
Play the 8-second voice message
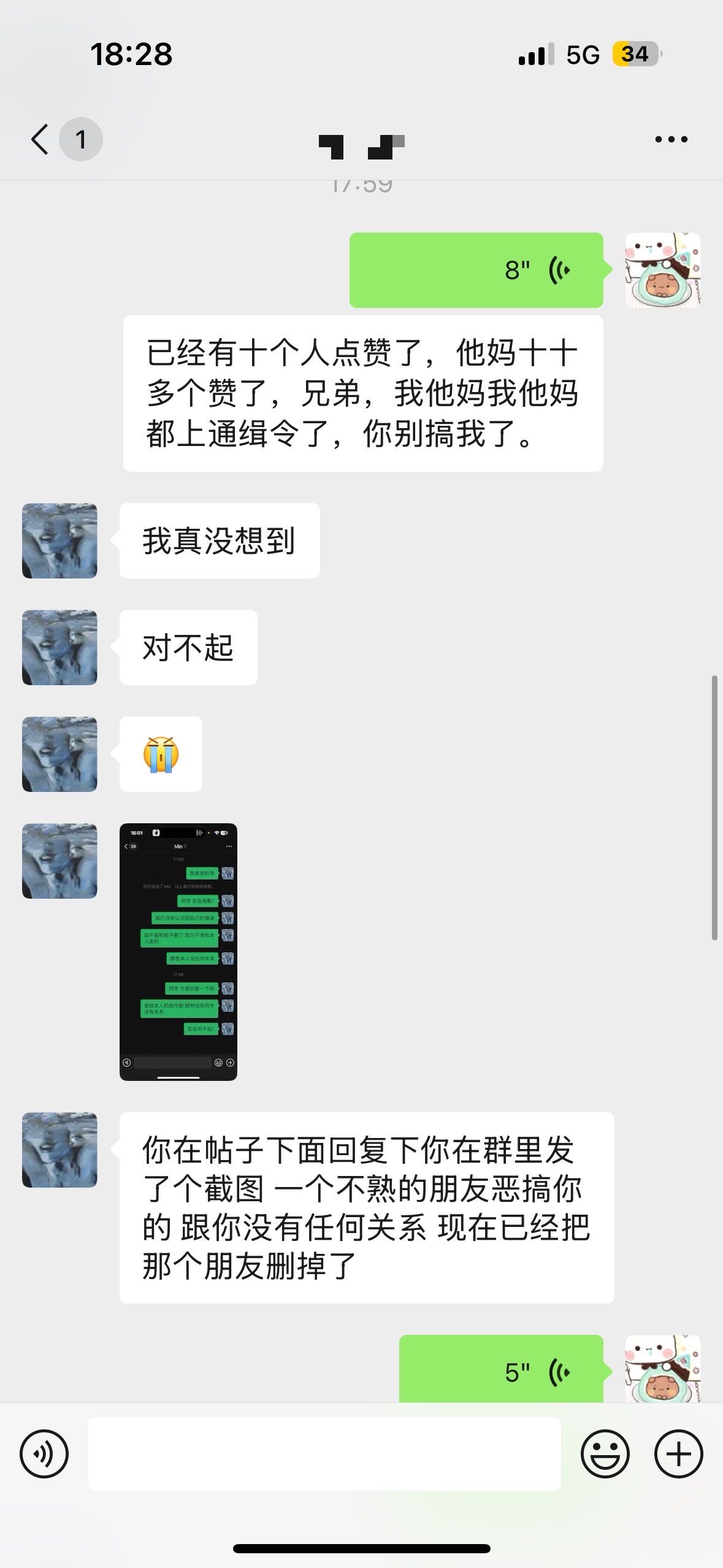tap(476, 270)
